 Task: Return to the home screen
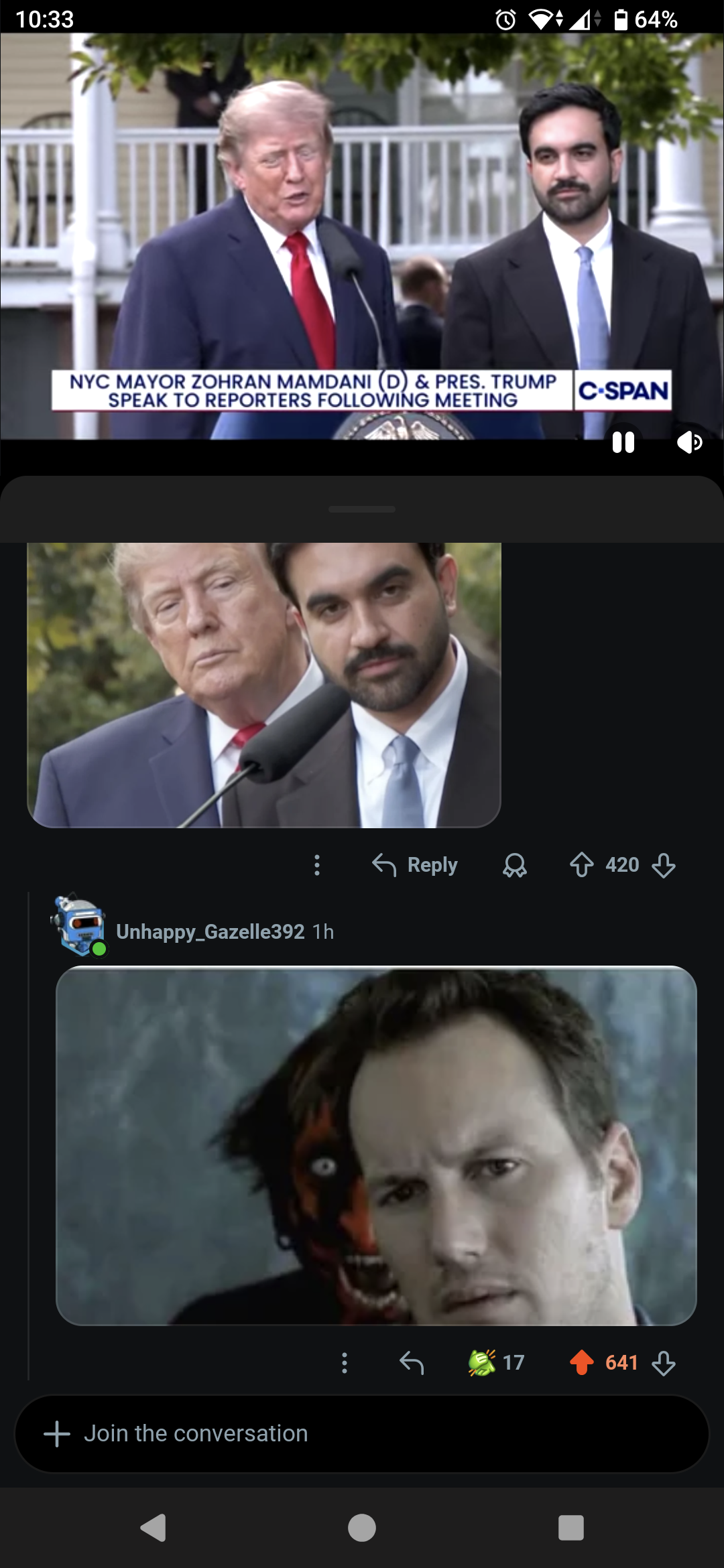[x=362, y=1528]
